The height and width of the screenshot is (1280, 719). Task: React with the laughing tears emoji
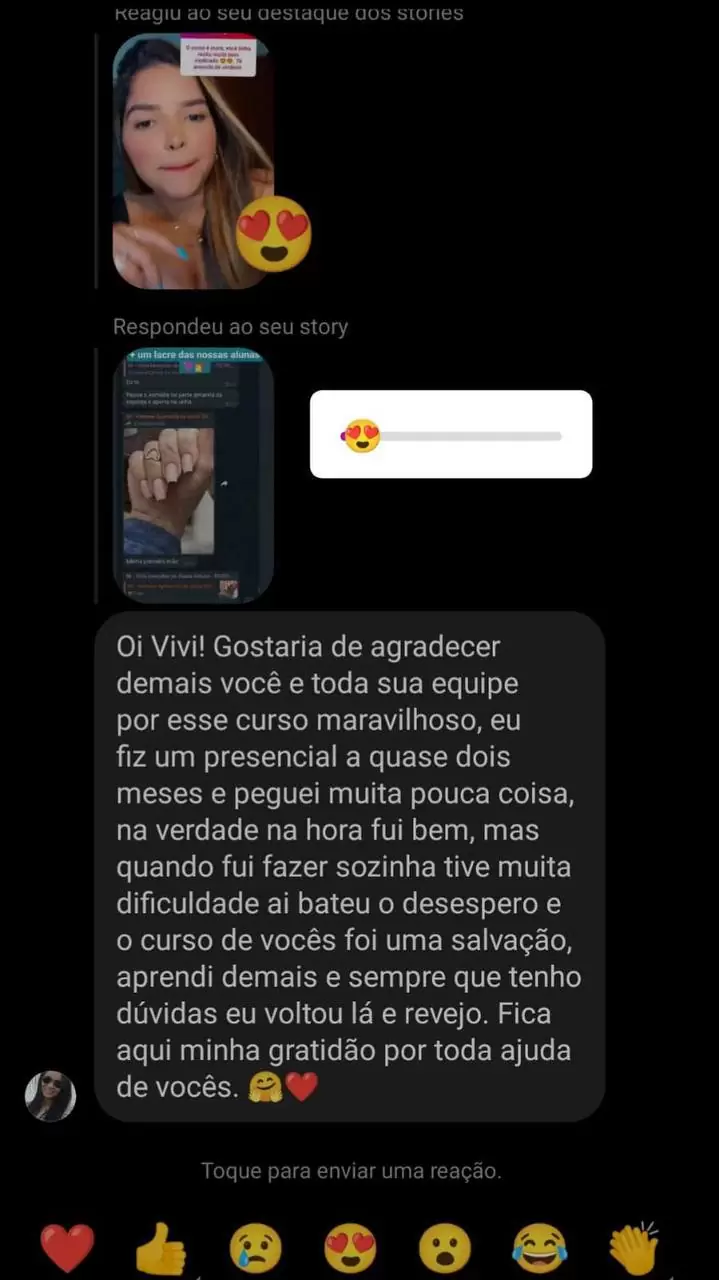[539, 1248]
